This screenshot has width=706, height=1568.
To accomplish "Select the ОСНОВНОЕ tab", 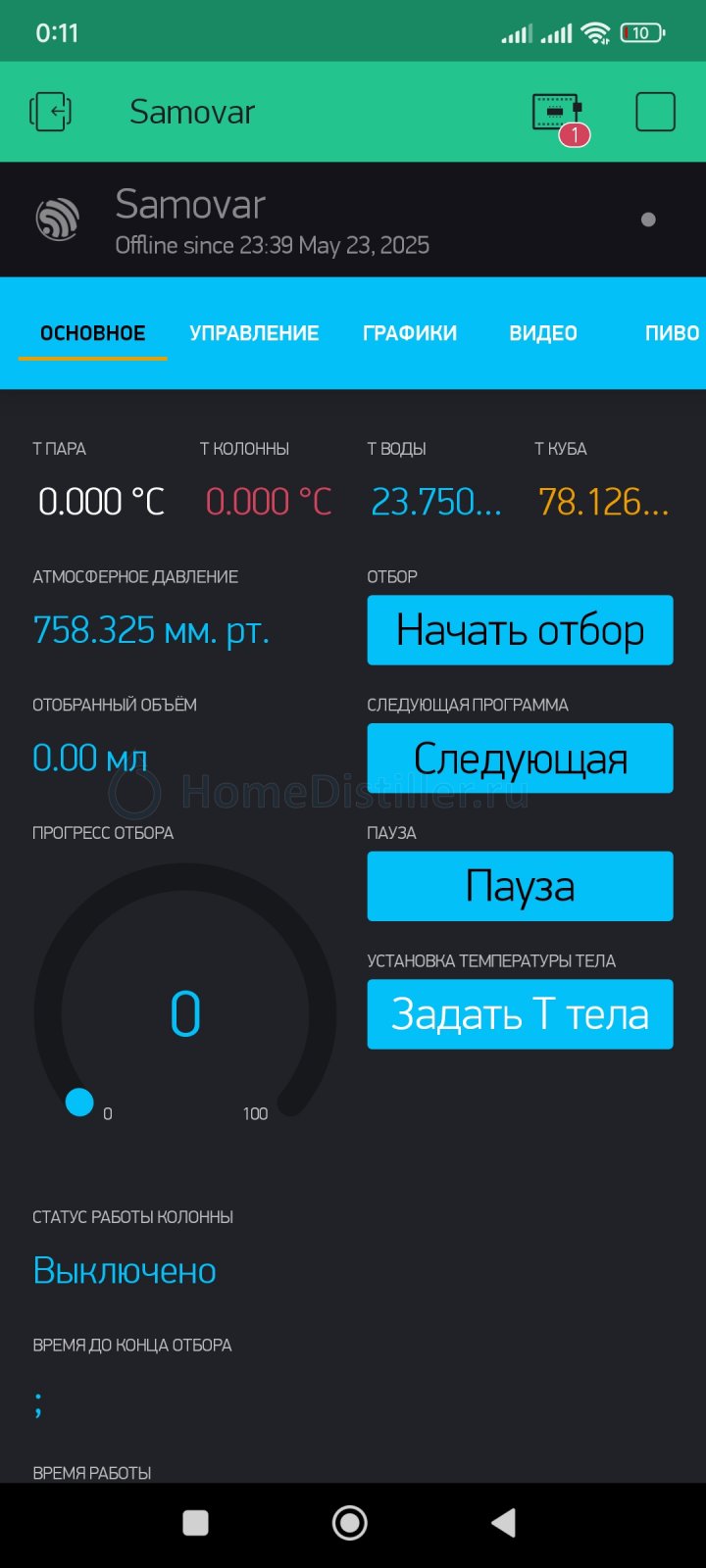I will [x=92, y=333].
